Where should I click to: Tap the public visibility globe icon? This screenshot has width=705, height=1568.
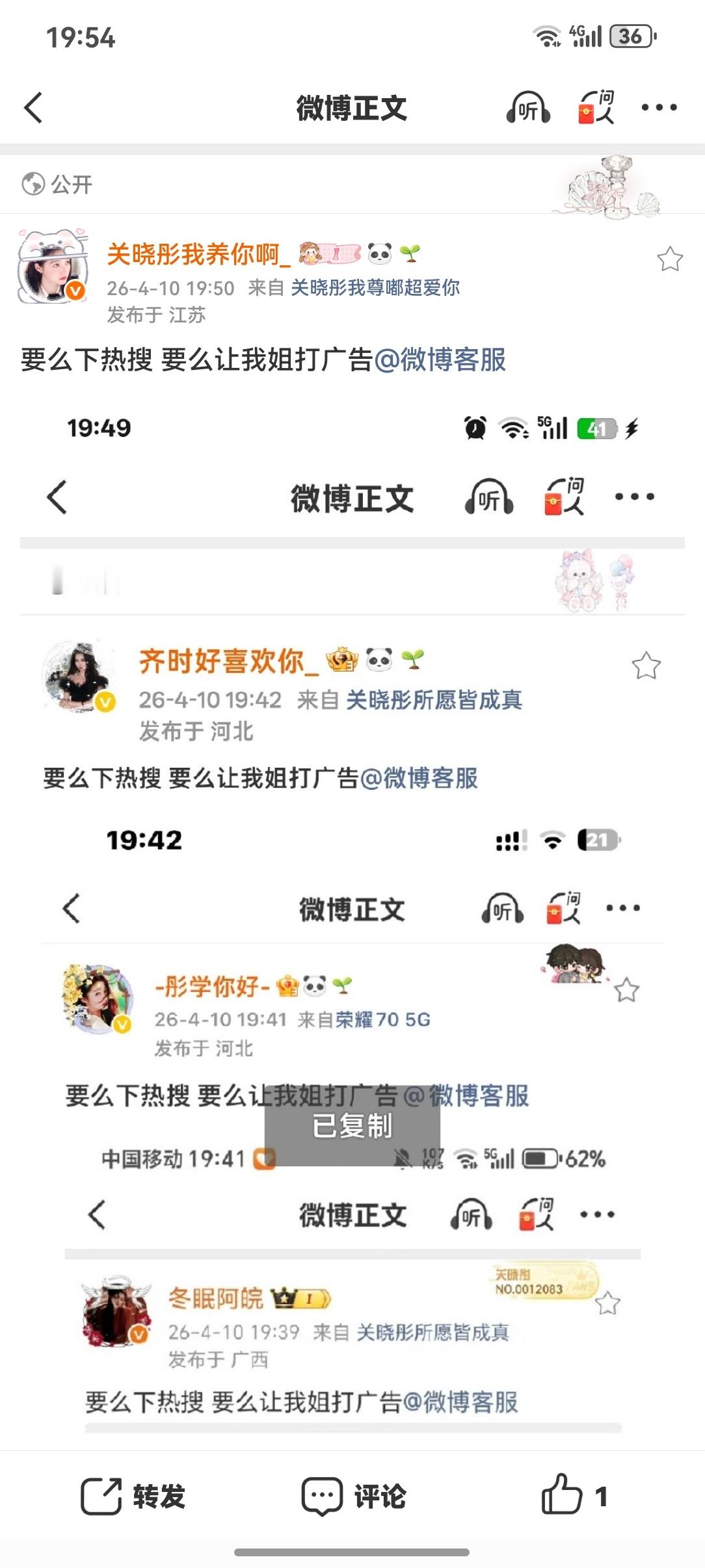pos(33,183)
